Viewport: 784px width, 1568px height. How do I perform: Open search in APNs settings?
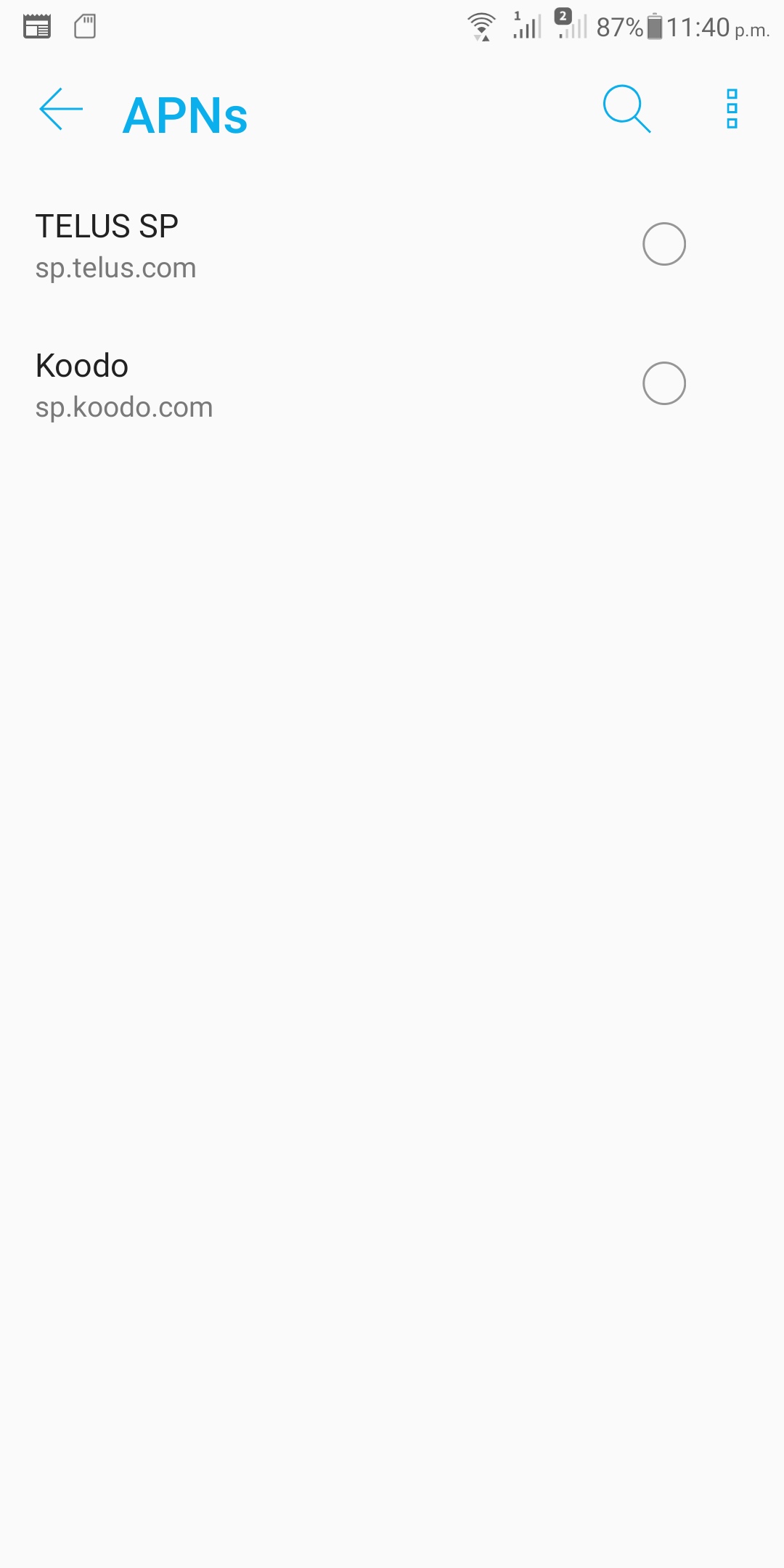(x=626, y=110)
